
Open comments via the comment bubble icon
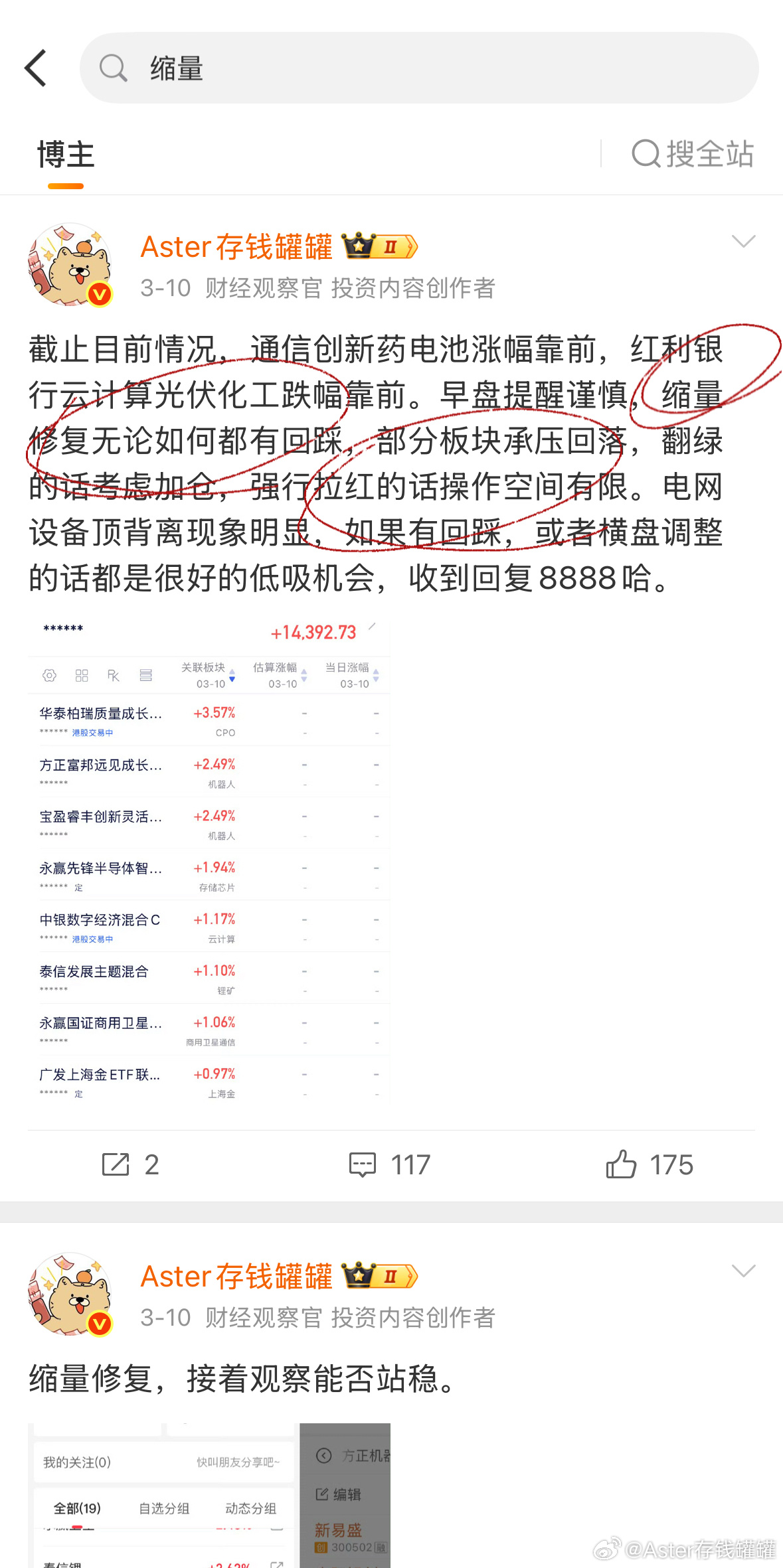(x=363, y=1164)
